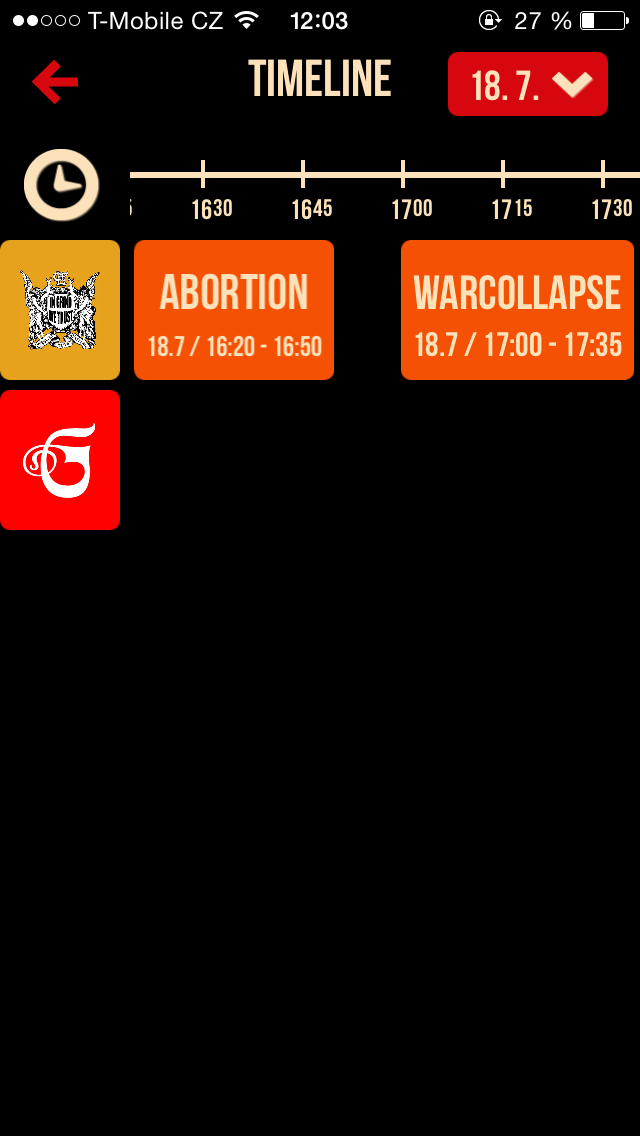Image resolution: width=640 pixels, height=1136 pixels.
Task: Tap the clock icon beside the timeline
Action: (62, 185)
